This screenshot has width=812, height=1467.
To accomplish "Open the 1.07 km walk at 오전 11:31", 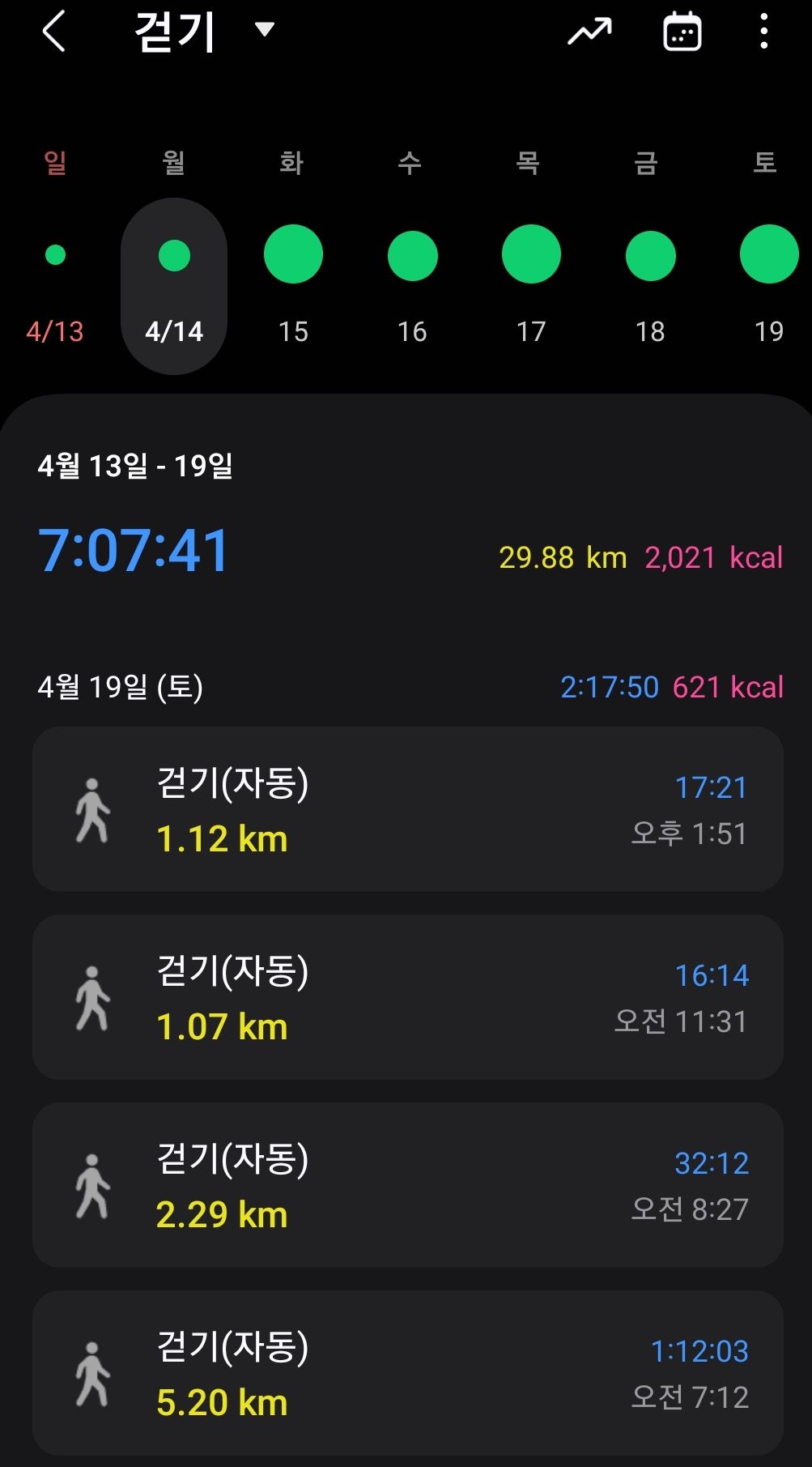I will tap(408, 997).
